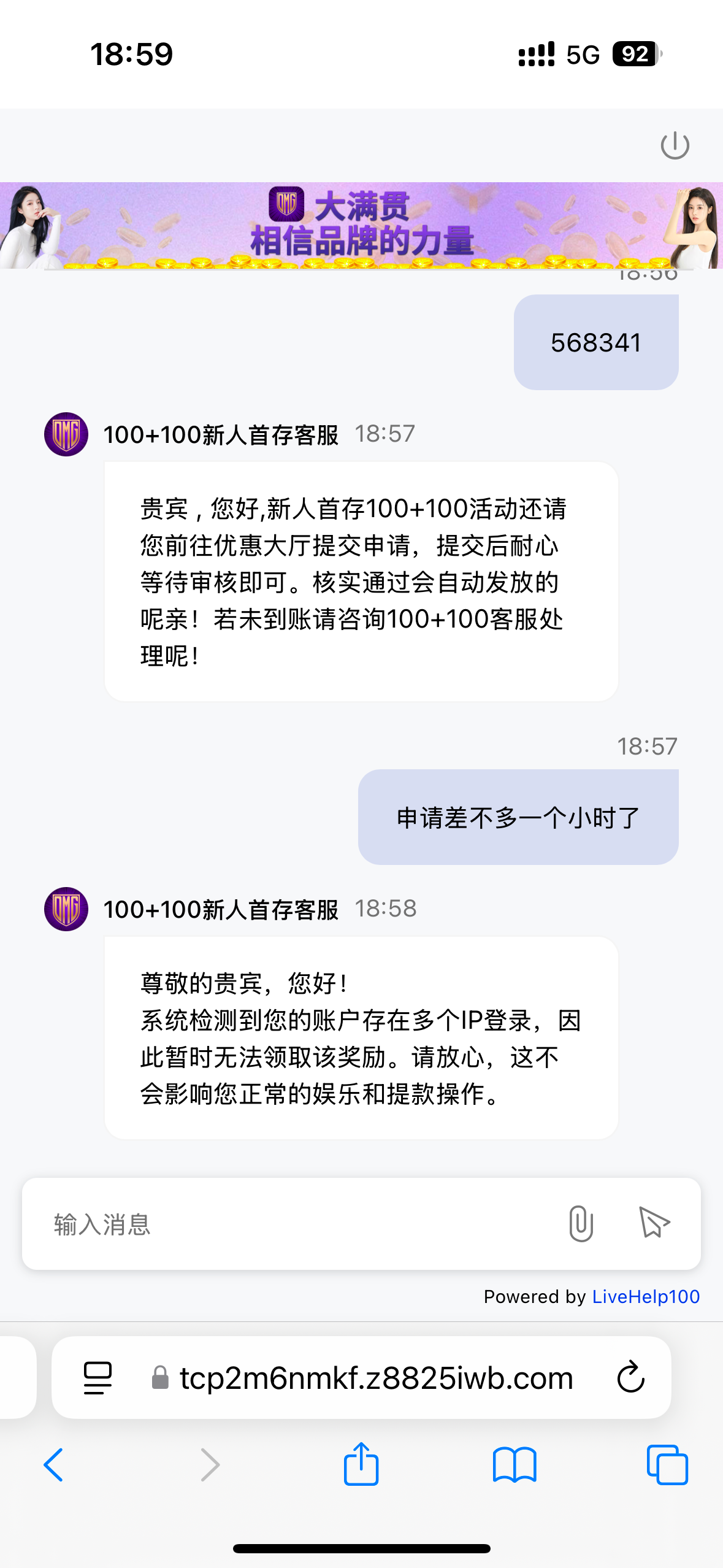This screenshot has width=723, height=1568.
Task: Open the 大满贯 banner
Action: 361,225
